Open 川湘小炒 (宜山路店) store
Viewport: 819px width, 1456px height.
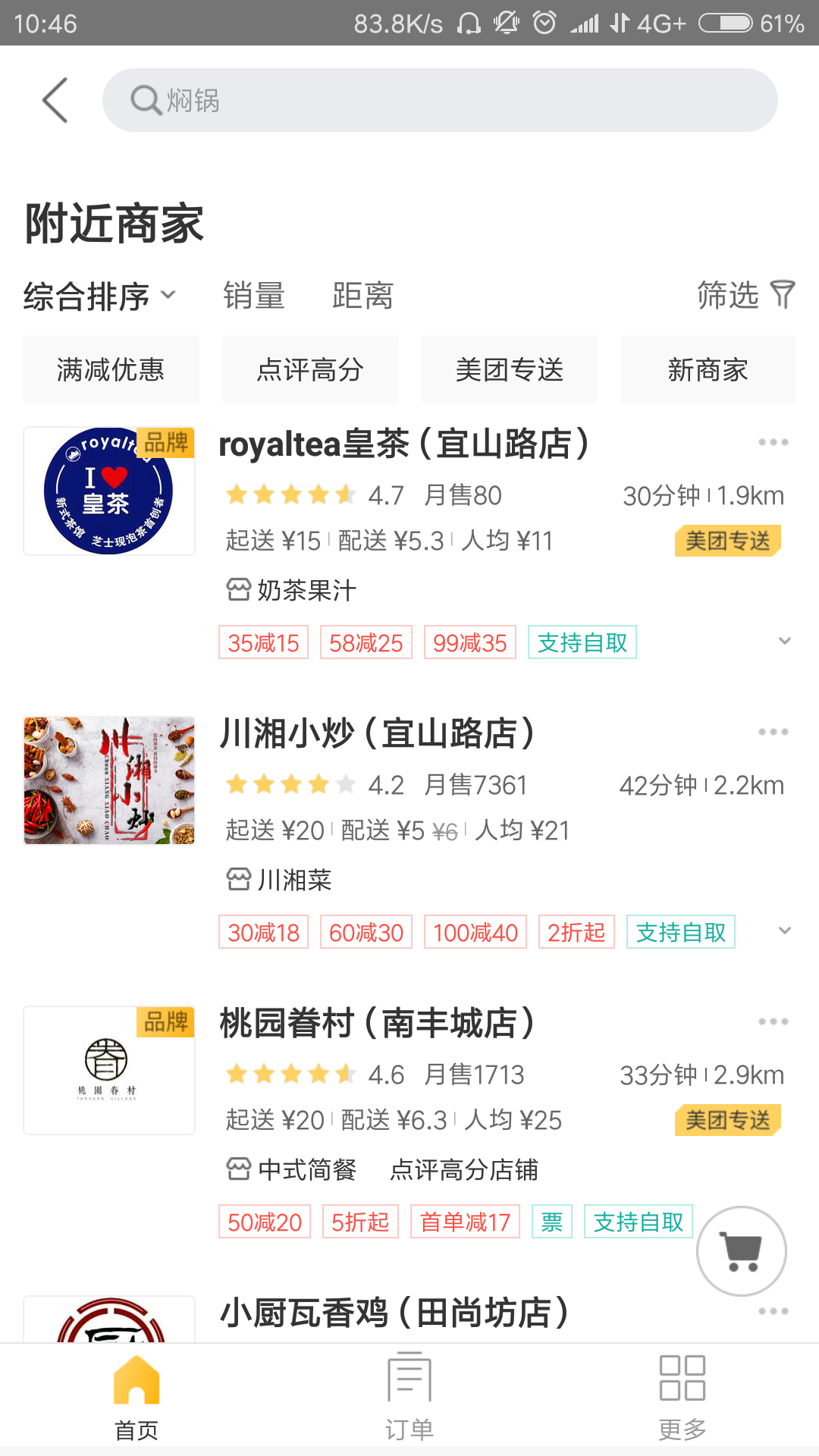pyautogui.click(x=377, y=733)
